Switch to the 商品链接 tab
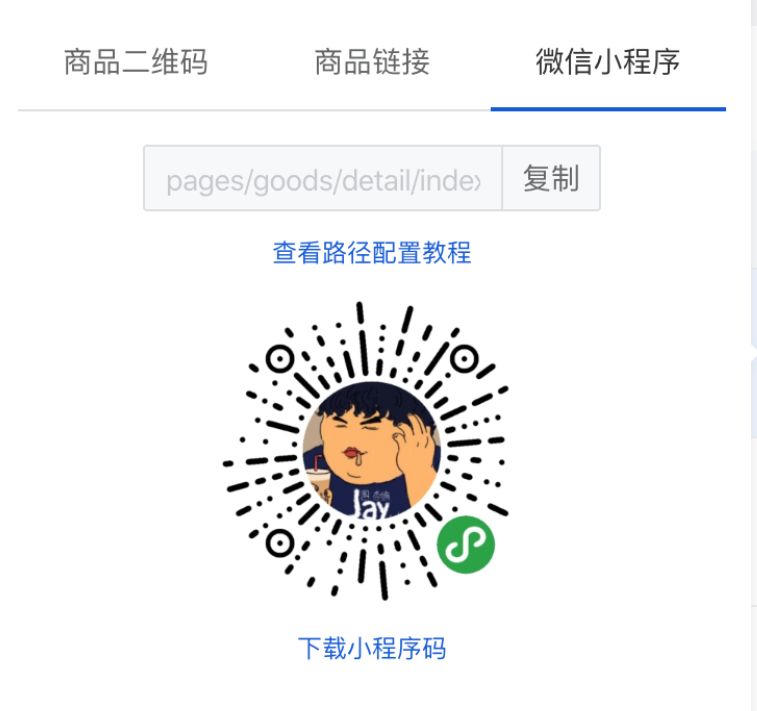Image resolution: width=757 pixels, height=711 pixels. [x=372, y=62]
